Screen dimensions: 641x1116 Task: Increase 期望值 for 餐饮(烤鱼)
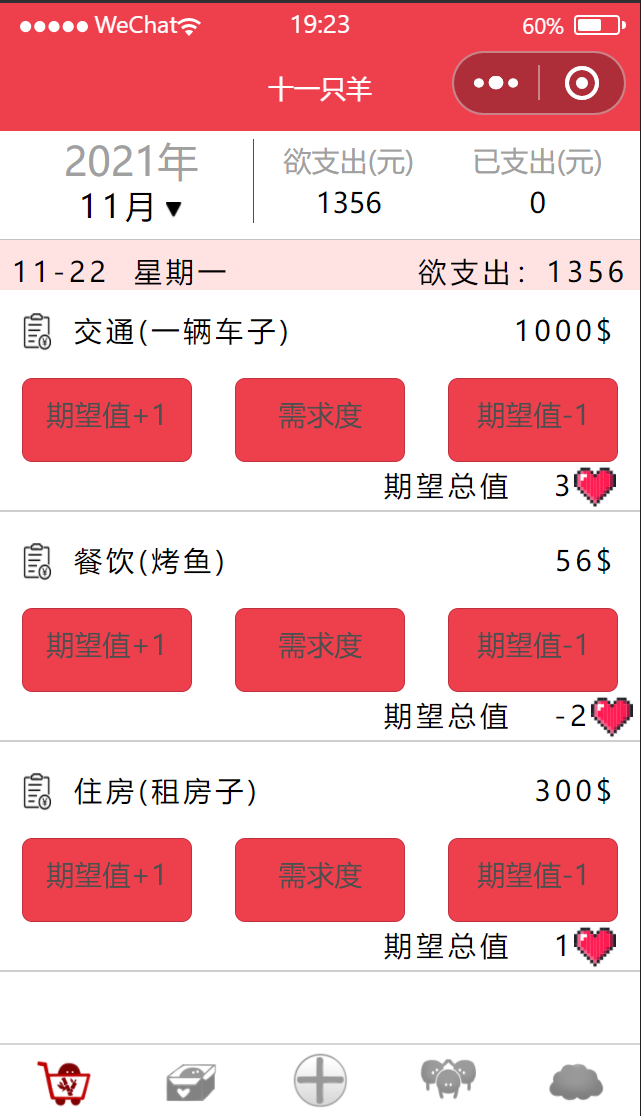pos(107,650)
